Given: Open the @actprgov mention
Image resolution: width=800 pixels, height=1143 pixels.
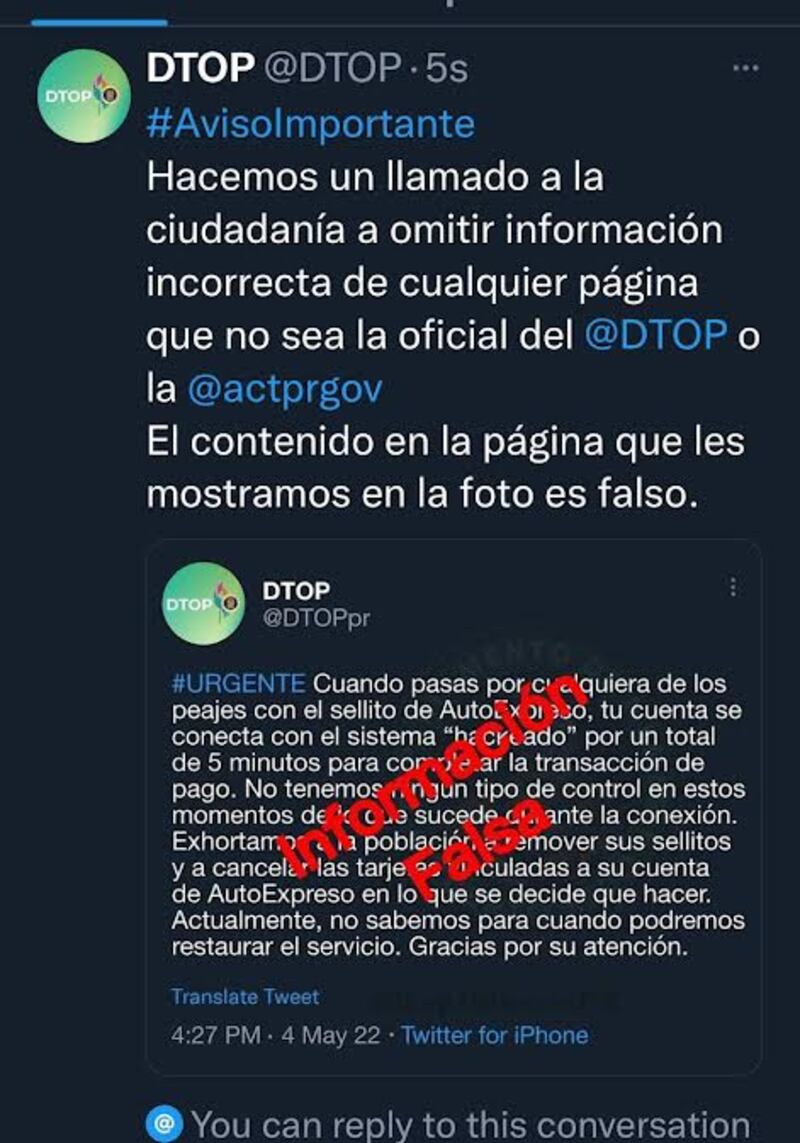Looking at the screenshot, I should [x=285, y=389].
